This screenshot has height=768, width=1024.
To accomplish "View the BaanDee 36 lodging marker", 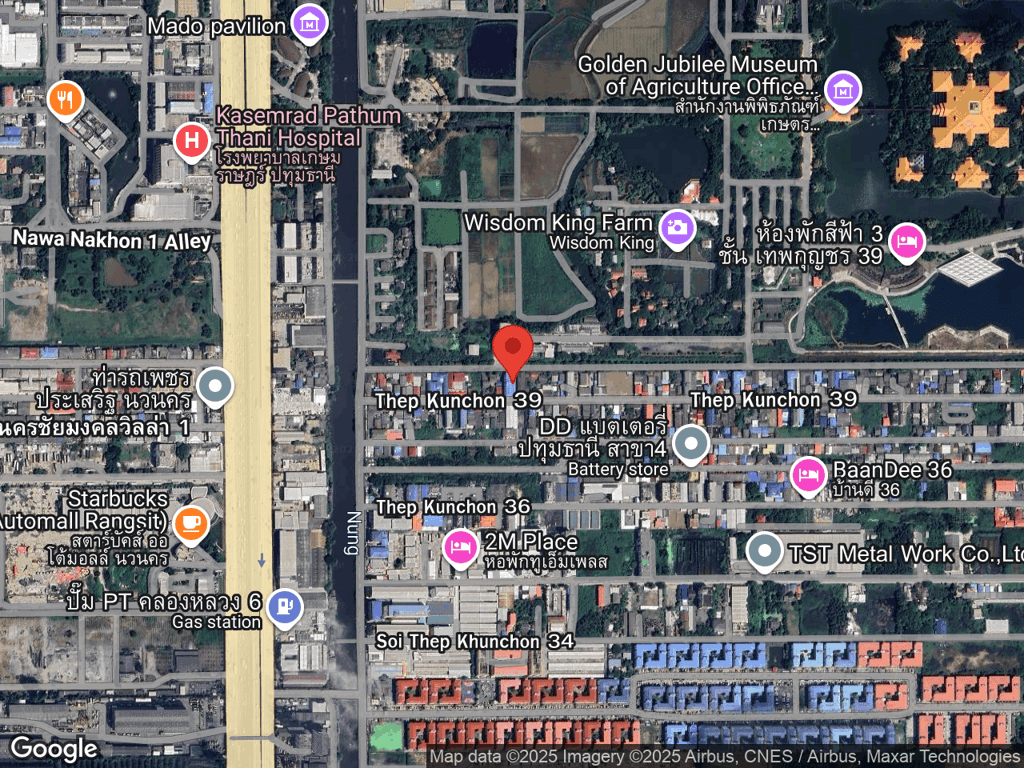I will pos(808,476).
